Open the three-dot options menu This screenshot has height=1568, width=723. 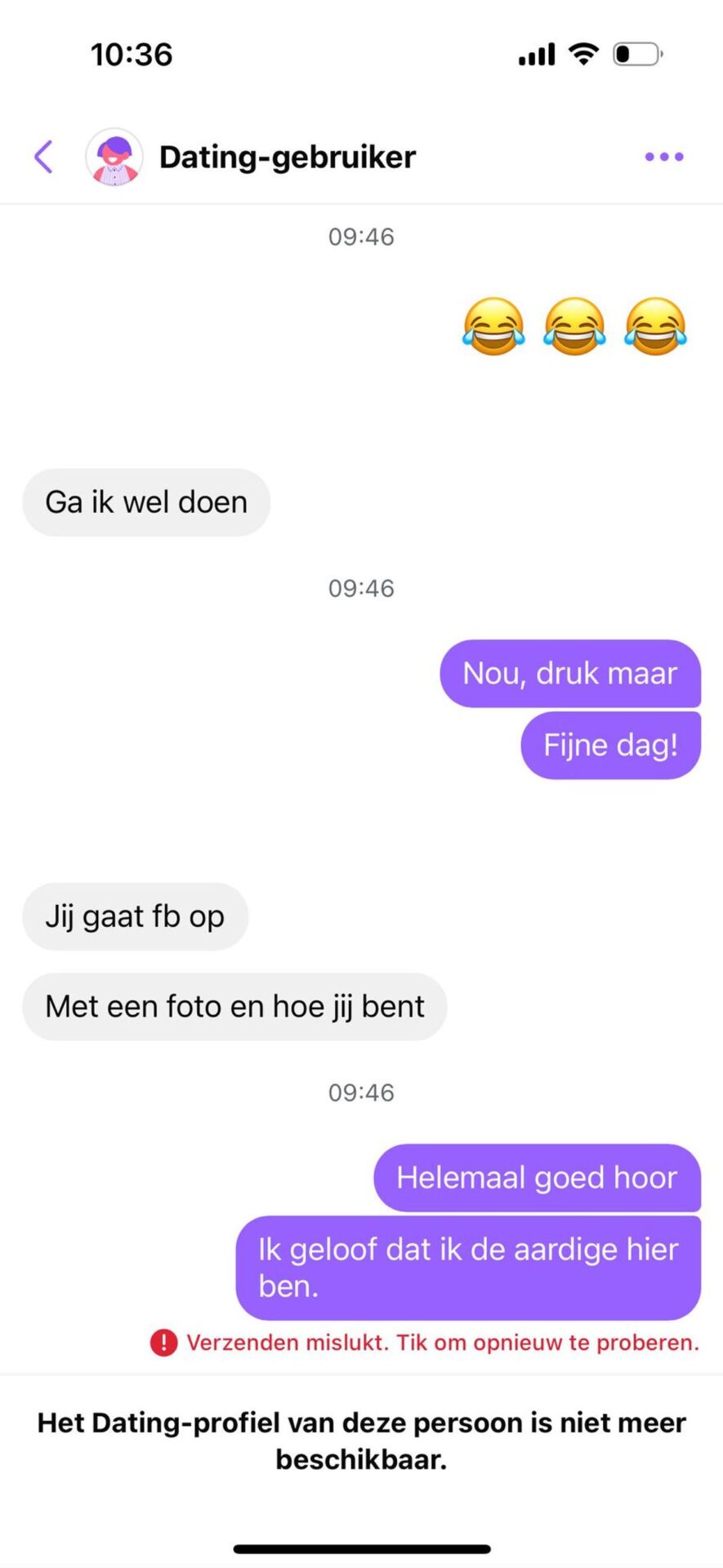[663, 156]
